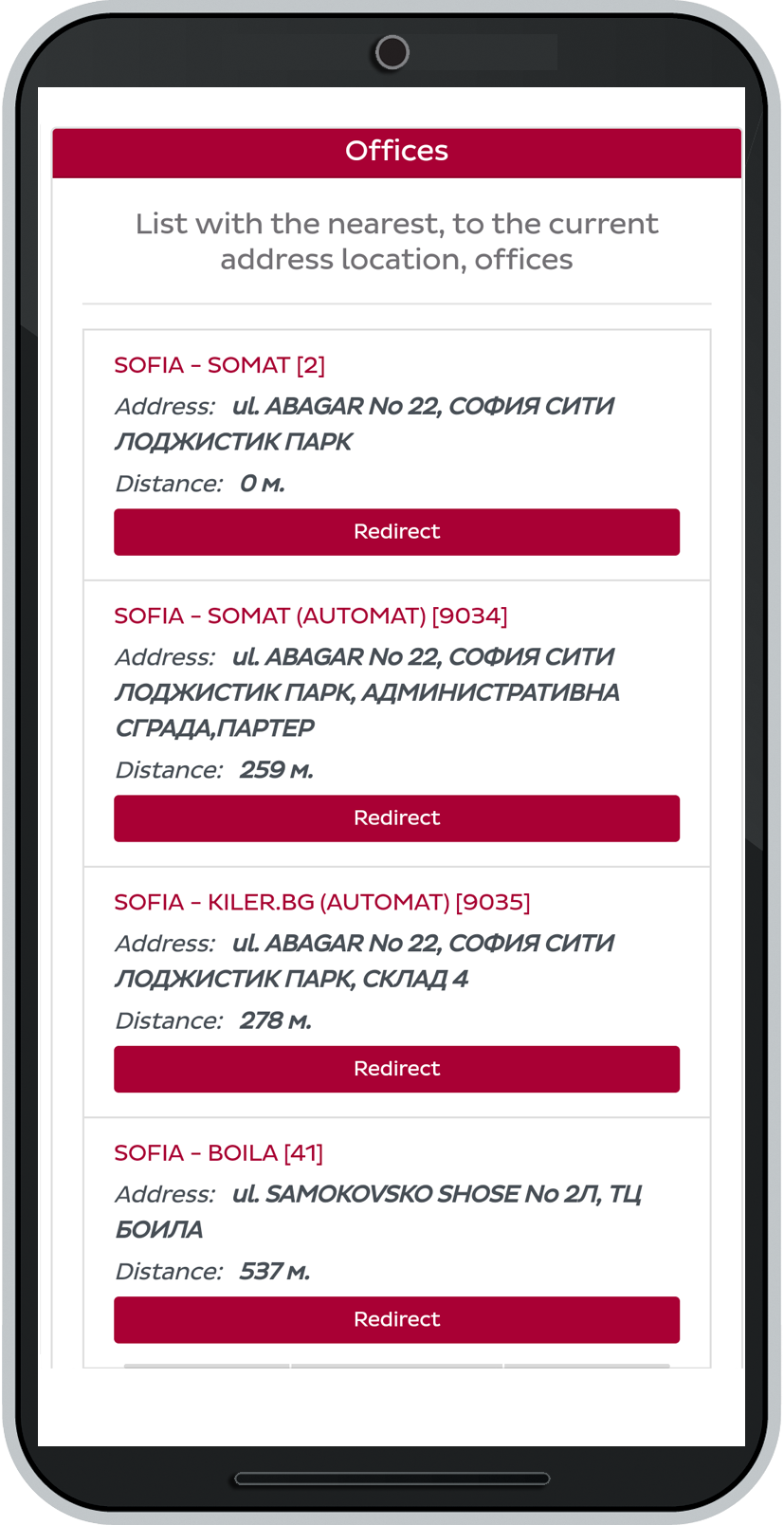The height and width of the screenshot is (1525, 784).
Task: Redirect to SOFIA - SOMAT (AUTOMAT) [9034]
Action: (x=396, y=818)
